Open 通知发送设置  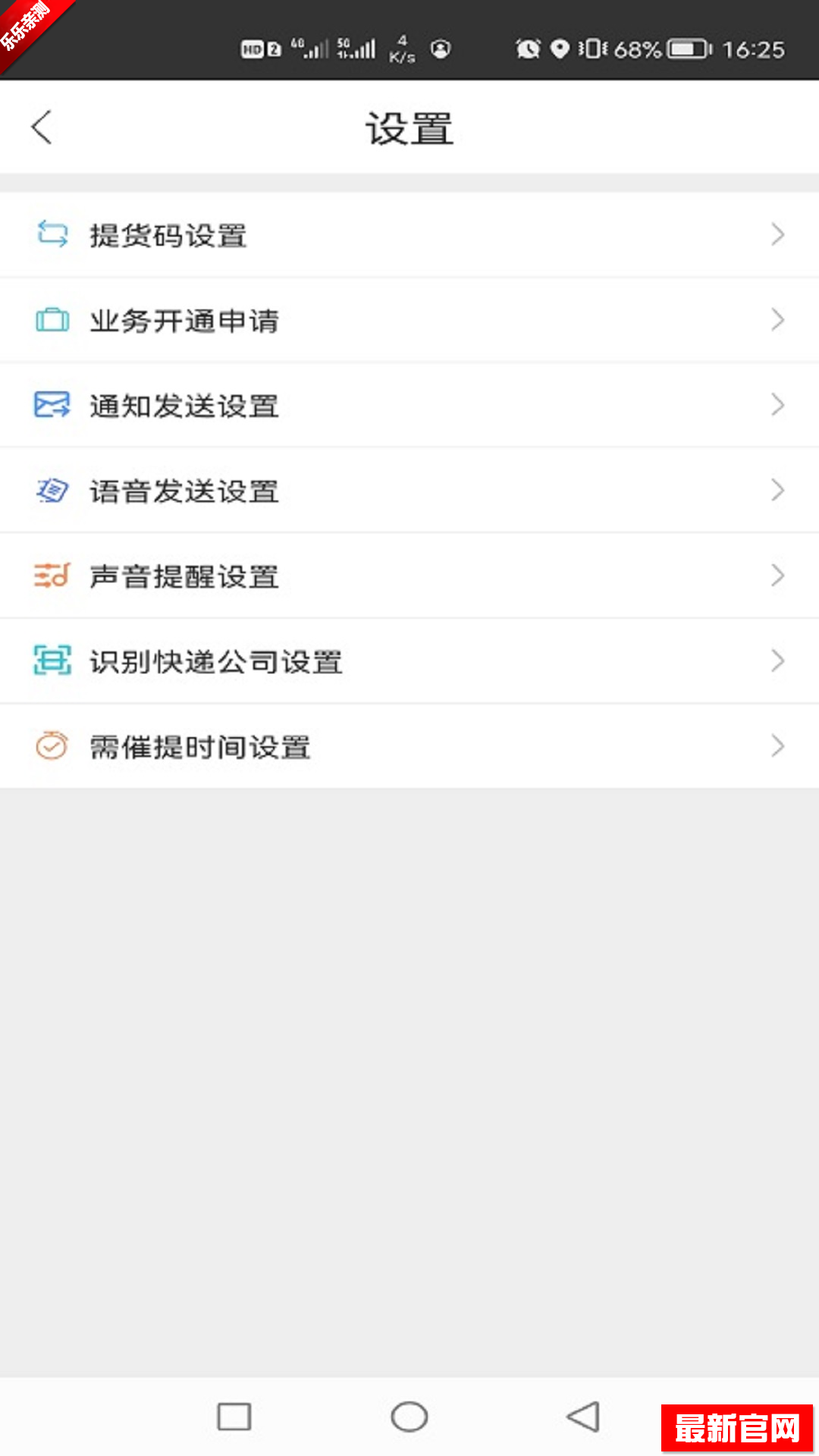click(409, 406)
